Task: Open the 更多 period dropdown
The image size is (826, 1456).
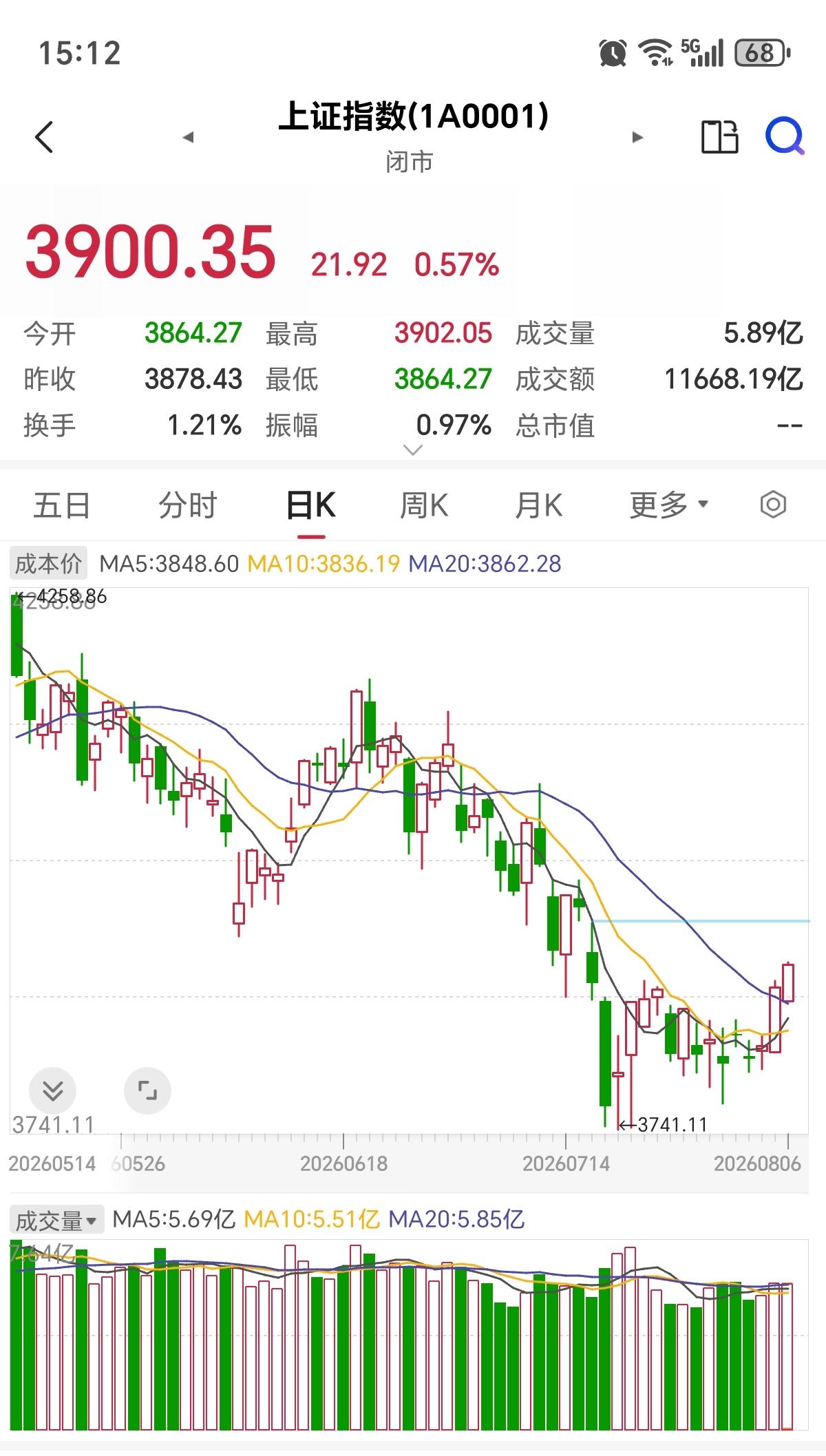Action: tap(668, 505)
